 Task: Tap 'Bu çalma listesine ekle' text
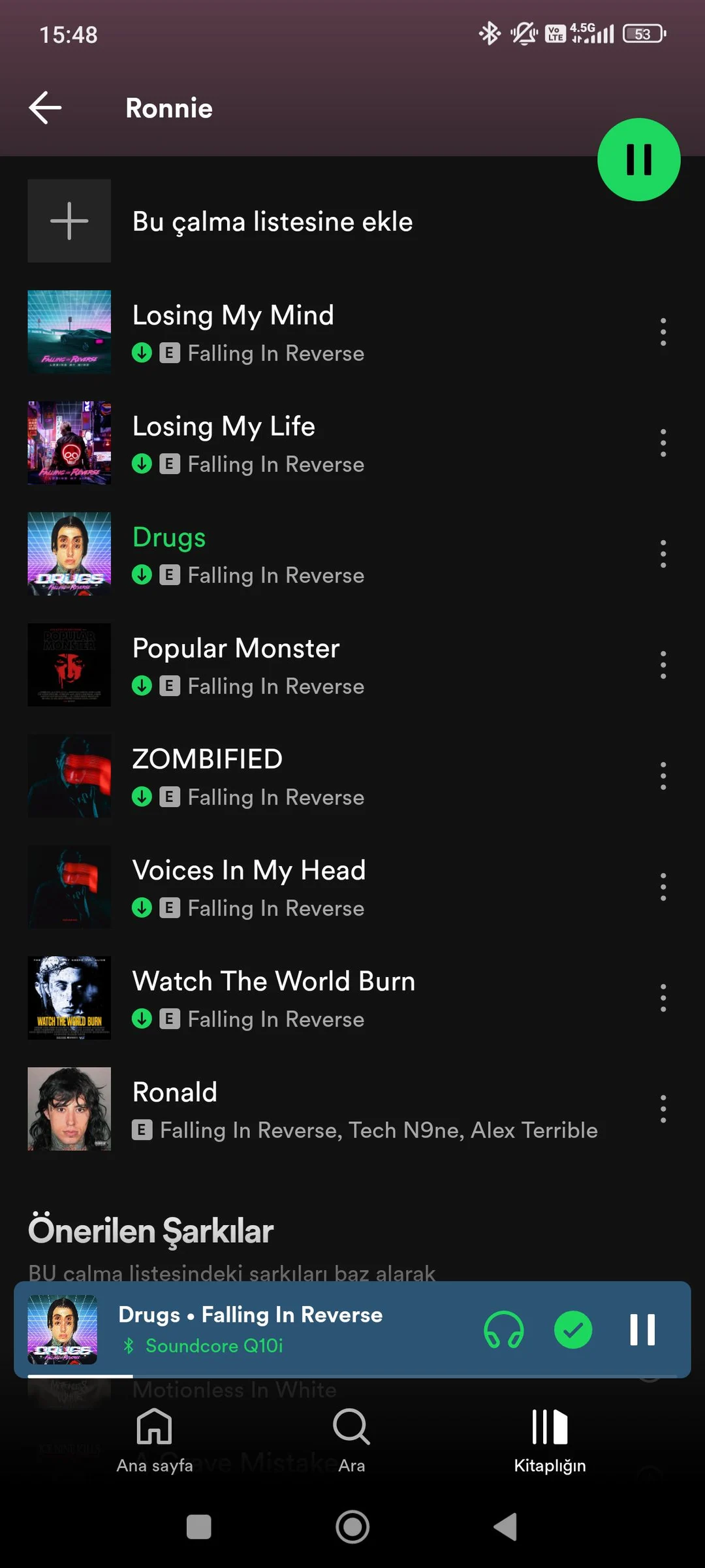point(272,221)
